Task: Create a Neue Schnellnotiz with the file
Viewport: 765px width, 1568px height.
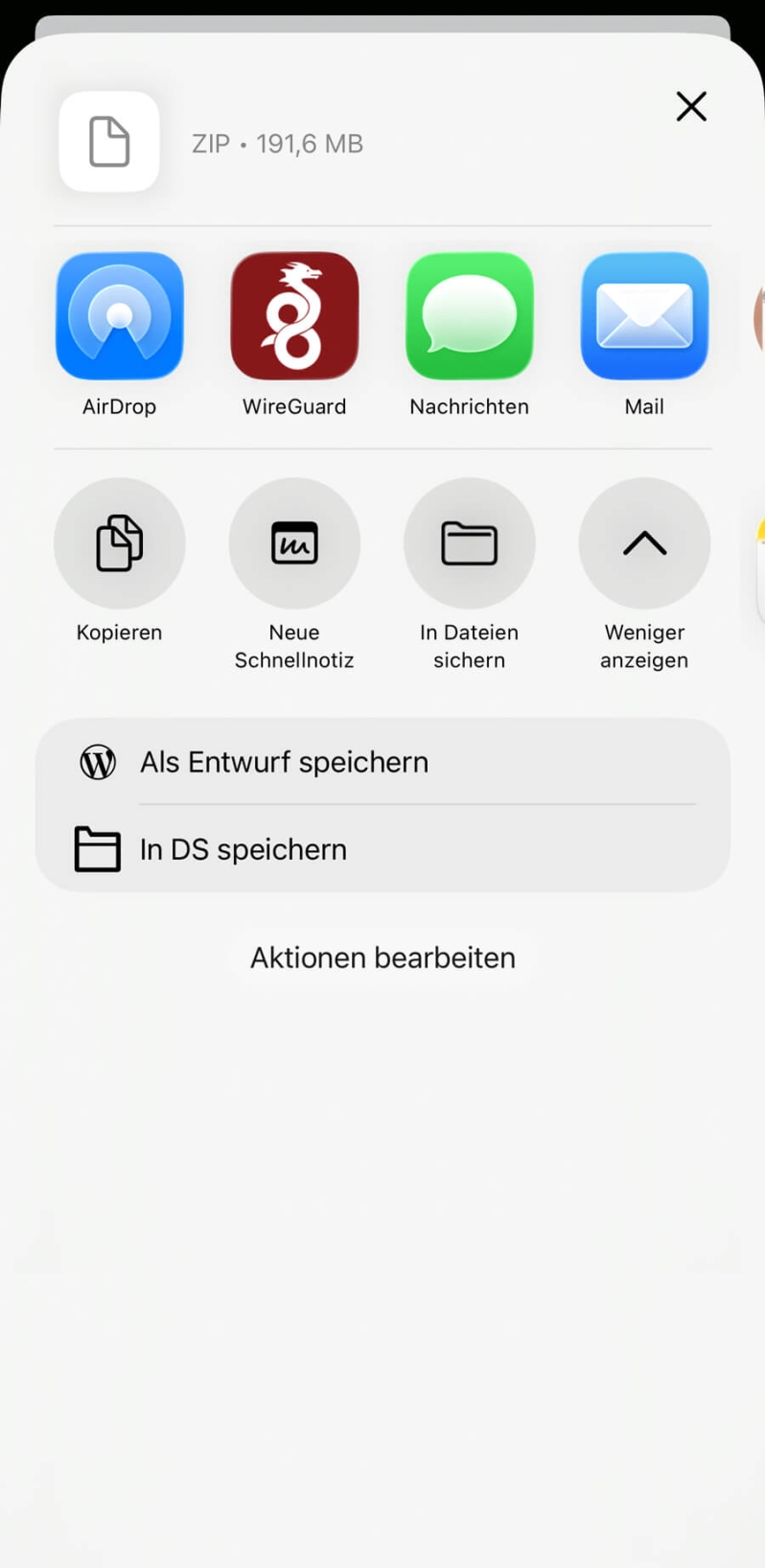Action: click(x=294, y=542)
